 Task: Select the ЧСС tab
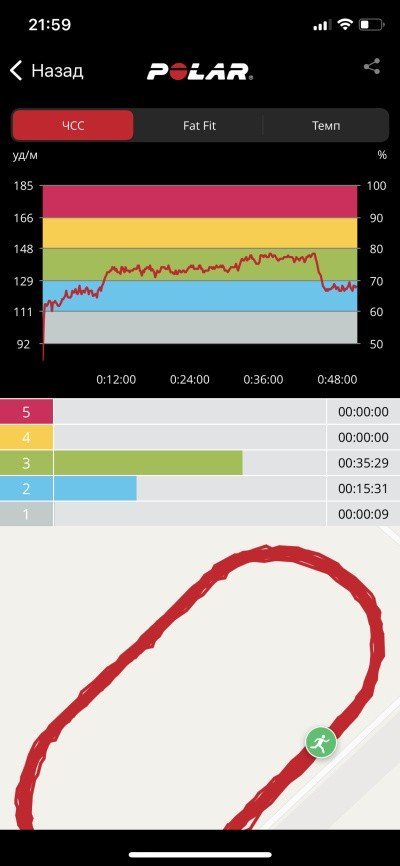(x=73, y=125)
